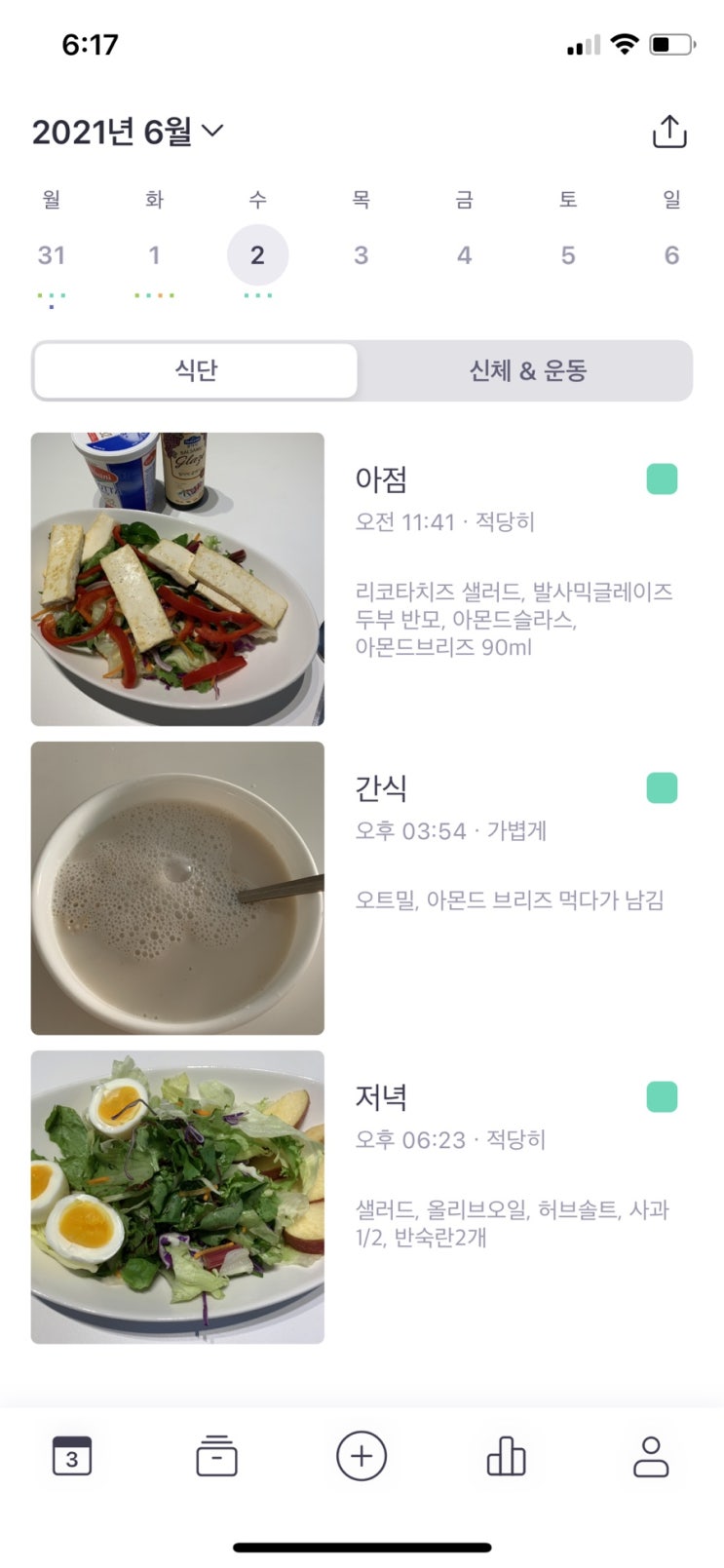
Task: Open the 아점 meal entry
Action: tap(361, 579)
